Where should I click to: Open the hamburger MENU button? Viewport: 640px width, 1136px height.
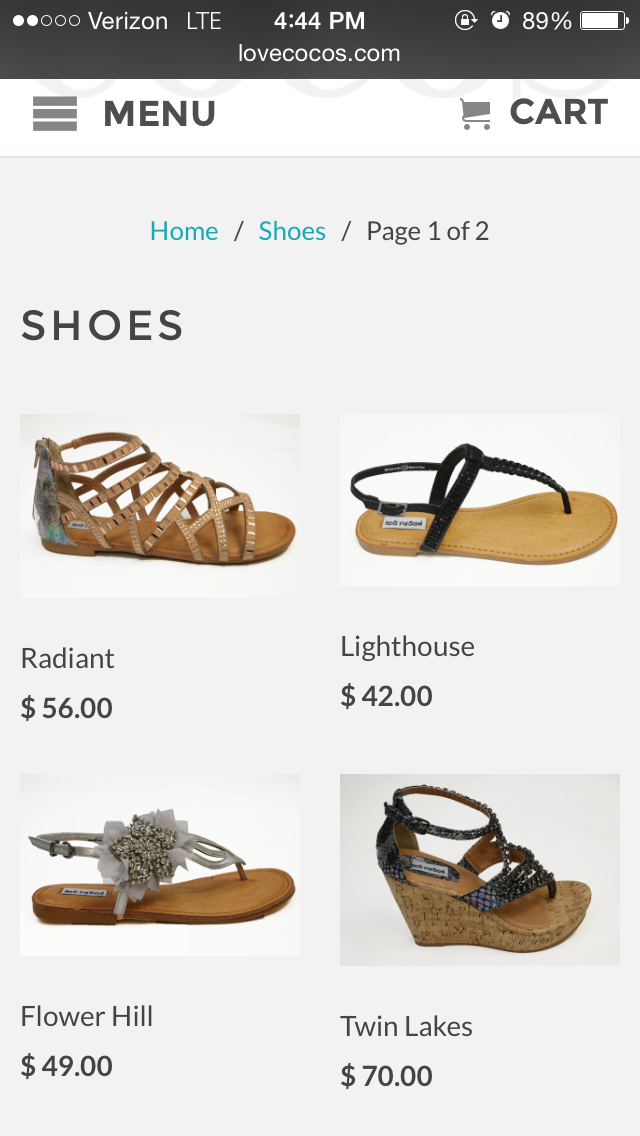pos(124,114)
